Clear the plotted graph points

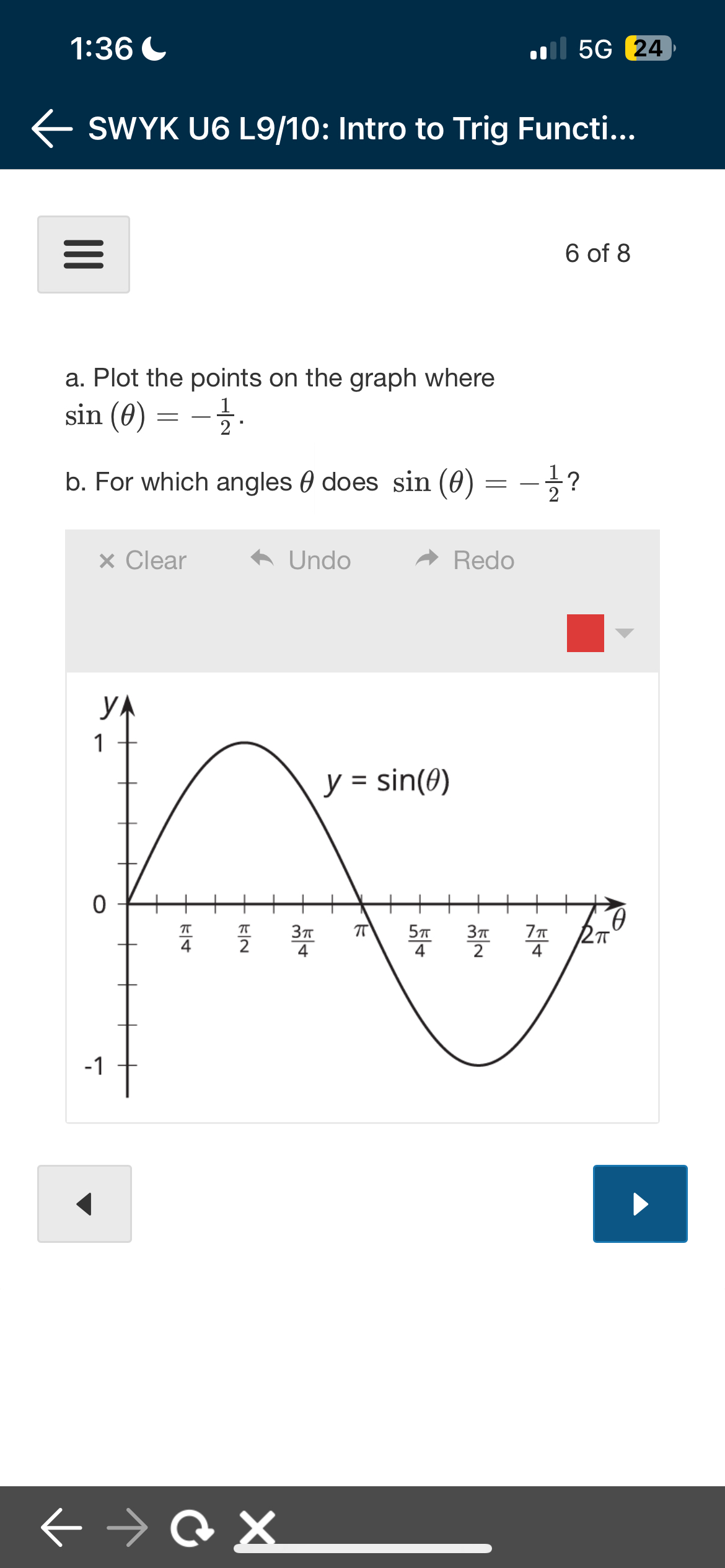point(143,560)
